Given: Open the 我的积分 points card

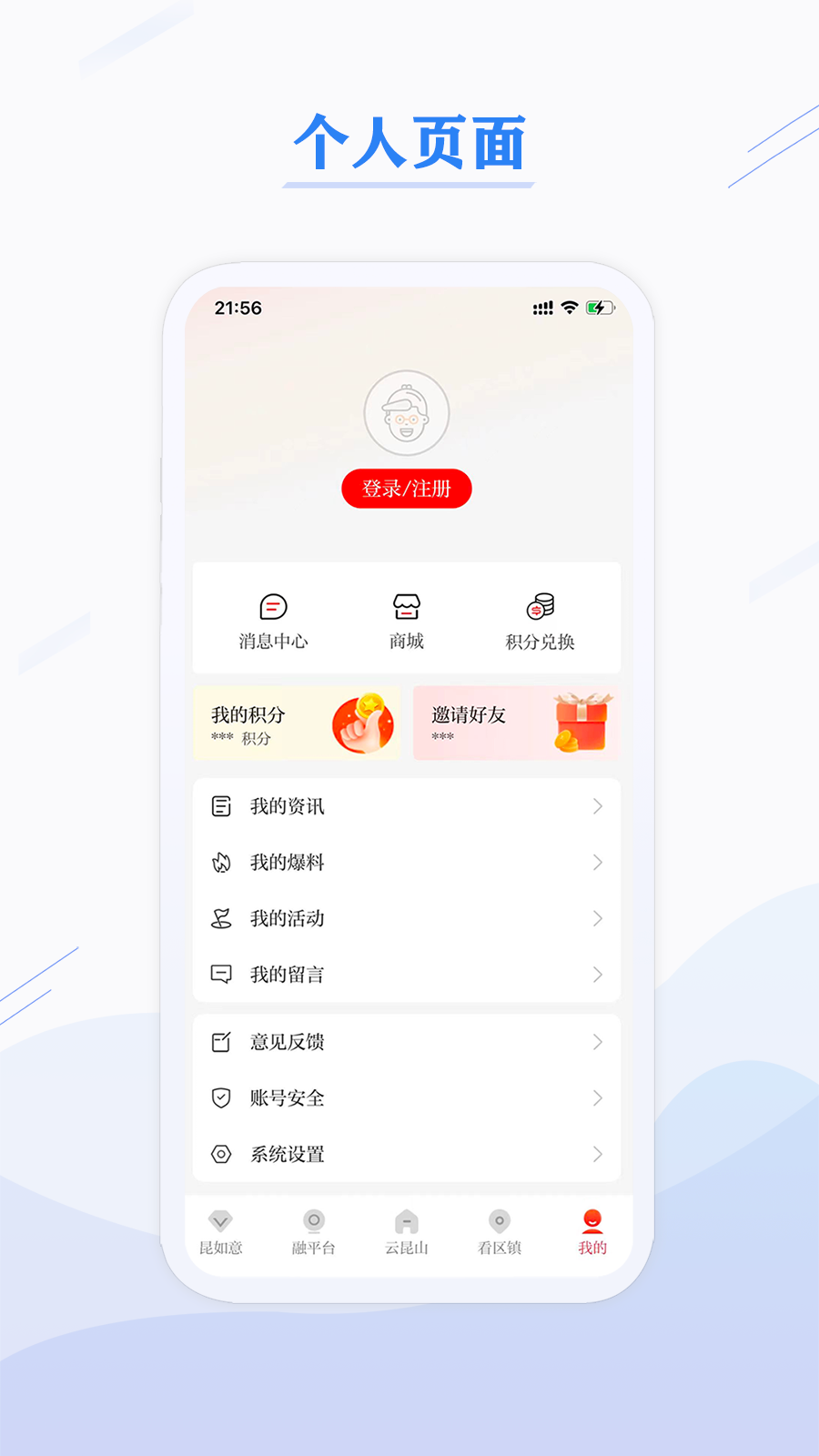Looking at the screenshot, I should point(298,723).
